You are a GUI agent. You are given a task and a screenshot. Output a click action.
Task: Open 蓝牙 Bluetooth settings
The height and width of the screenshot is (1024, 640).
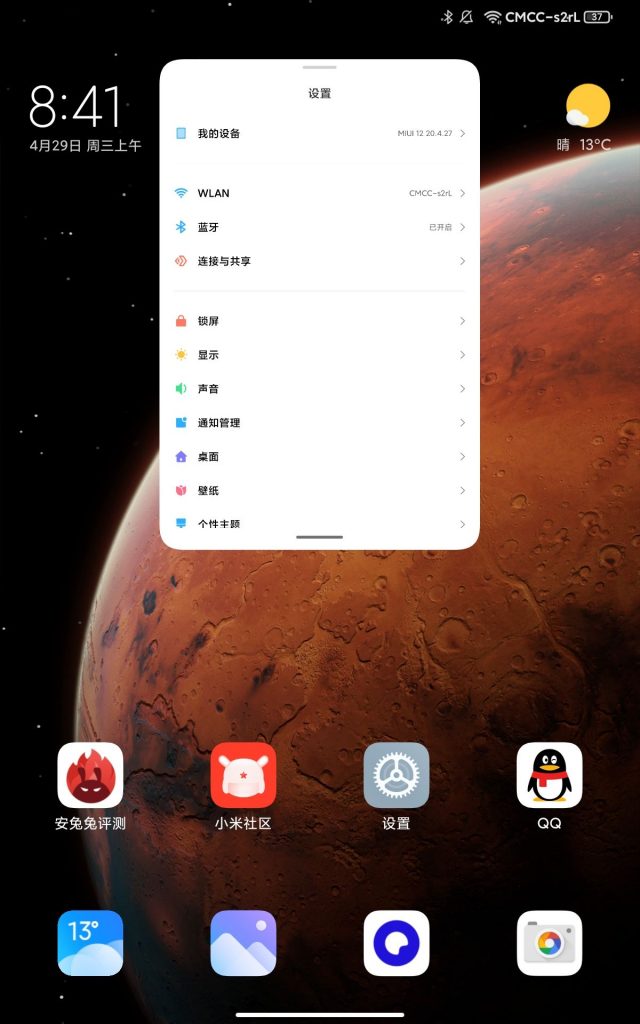pos(319,227)
